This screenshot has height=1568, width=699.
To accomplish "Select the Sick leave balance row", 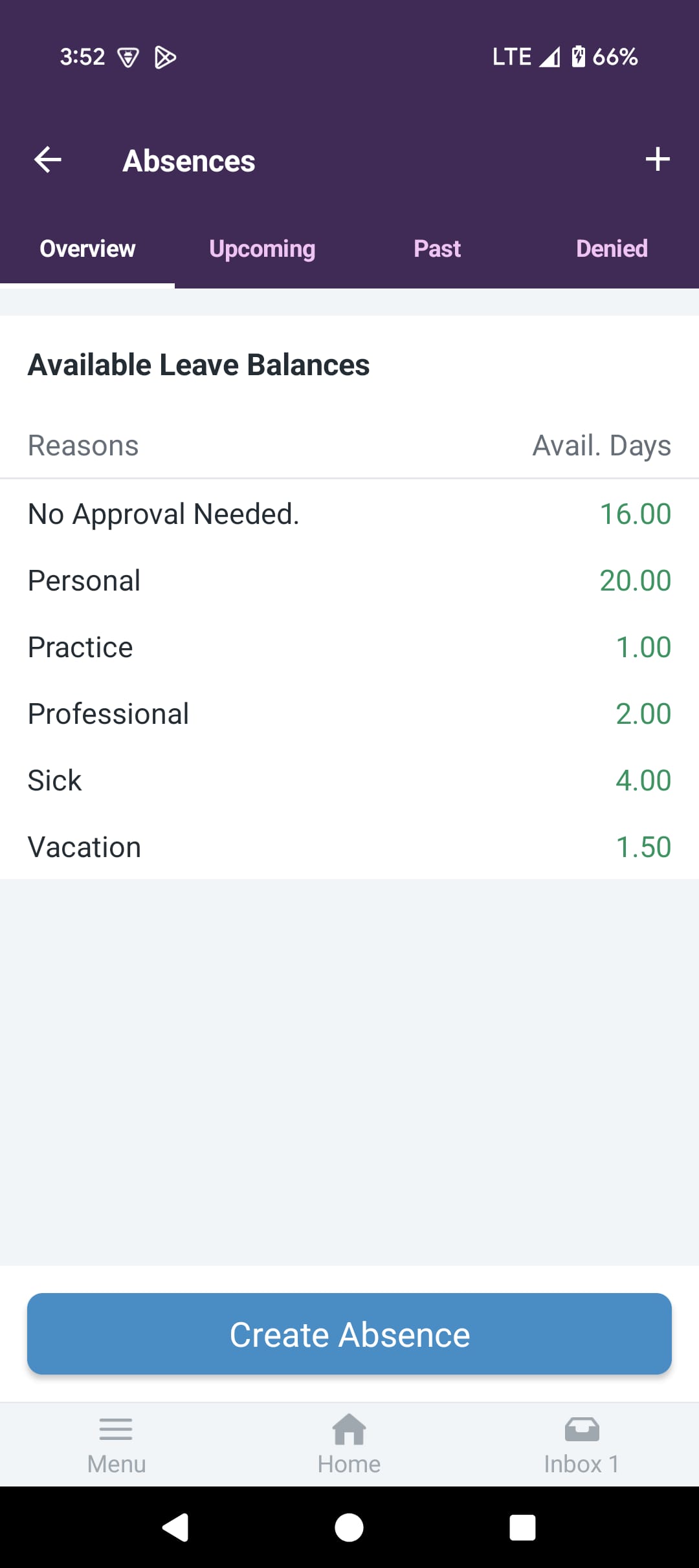I will [x=349, y=779].
